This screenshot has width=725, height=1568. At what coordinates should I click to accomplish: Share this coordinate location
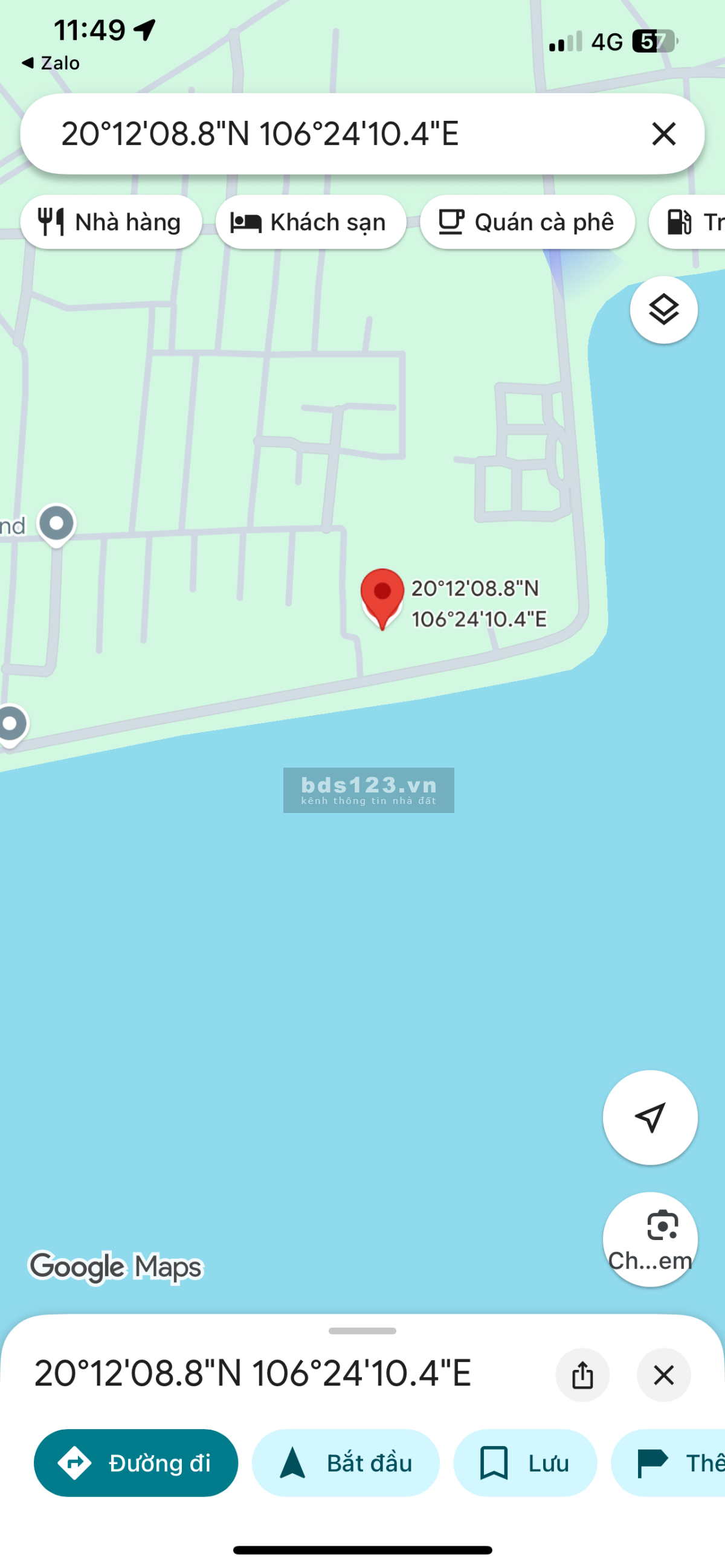[x=582, y=1375]
